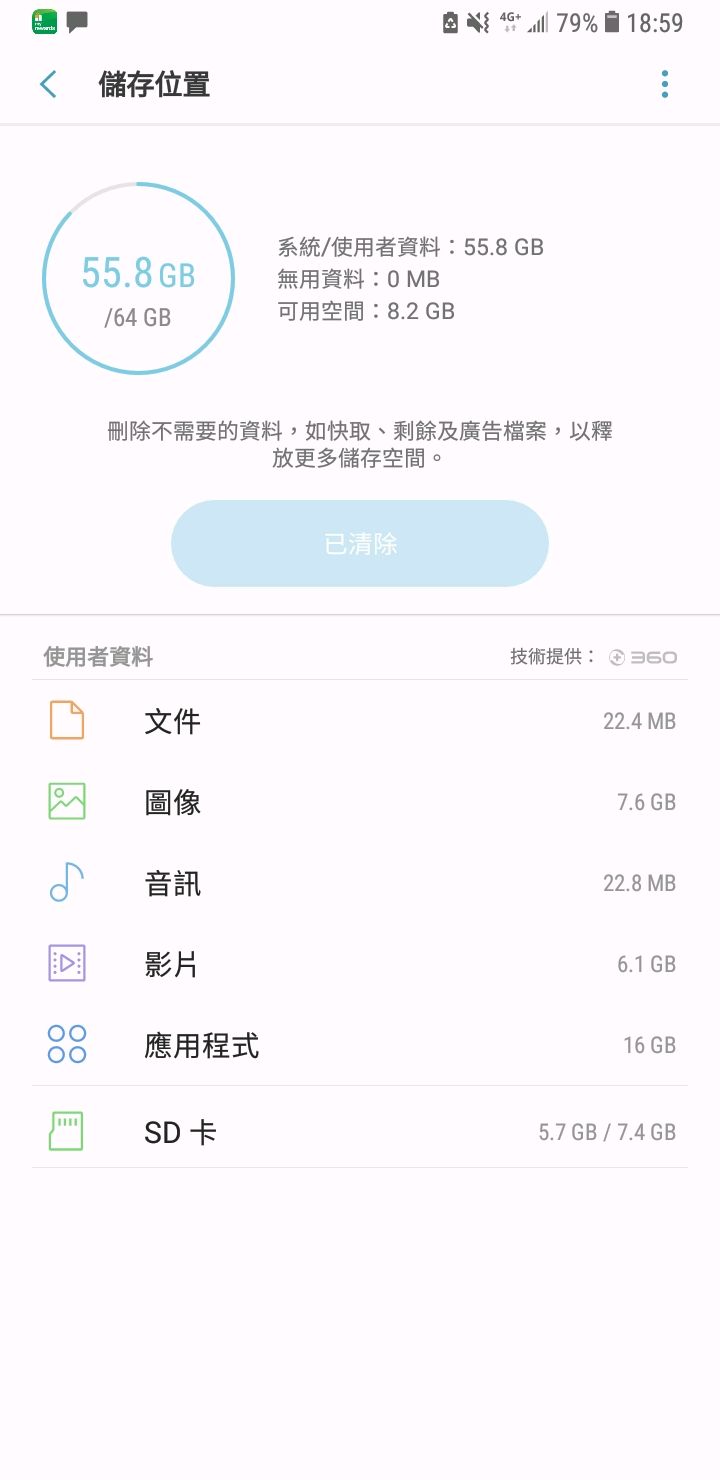Image resolution: width=720 pixels, height=1480 pixels.
Task: Open the 應用程式 storage row
Action: (360, 1045)
